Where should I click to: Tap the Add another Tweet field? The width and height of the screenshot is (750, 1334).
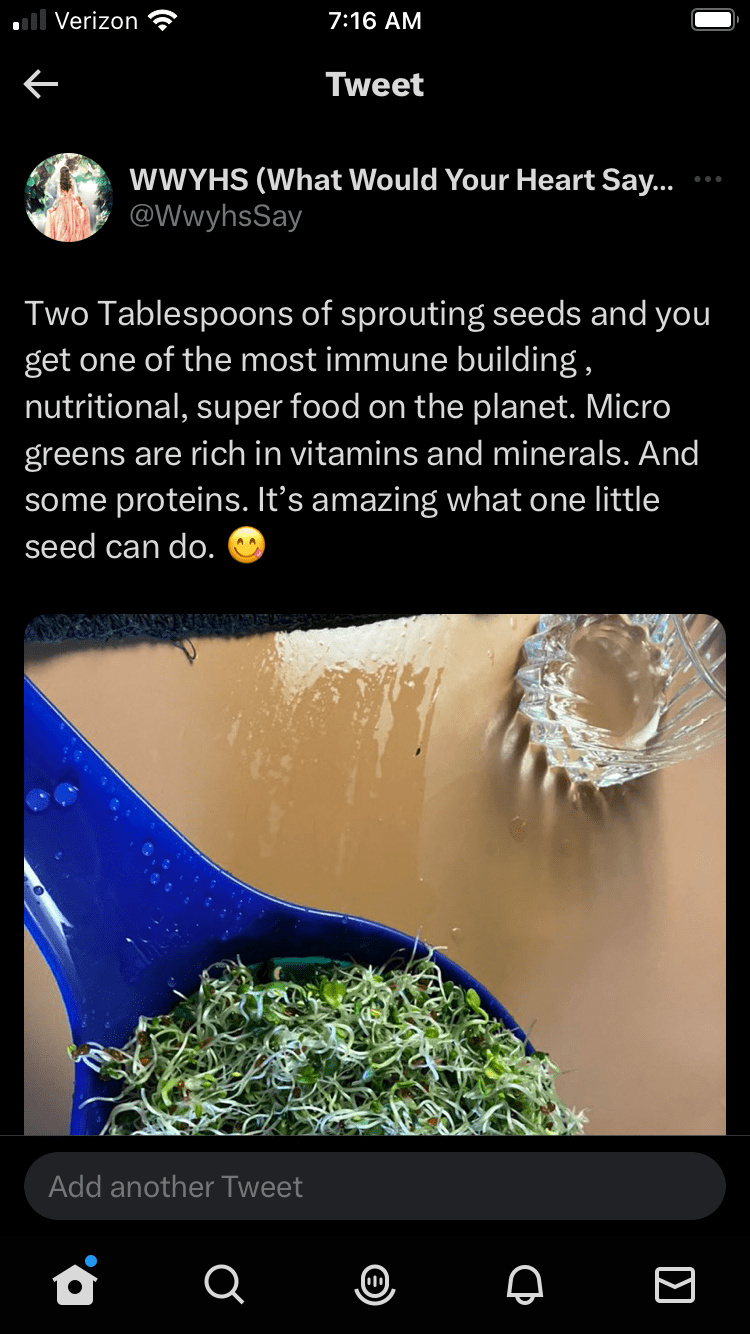[375, 1186]
